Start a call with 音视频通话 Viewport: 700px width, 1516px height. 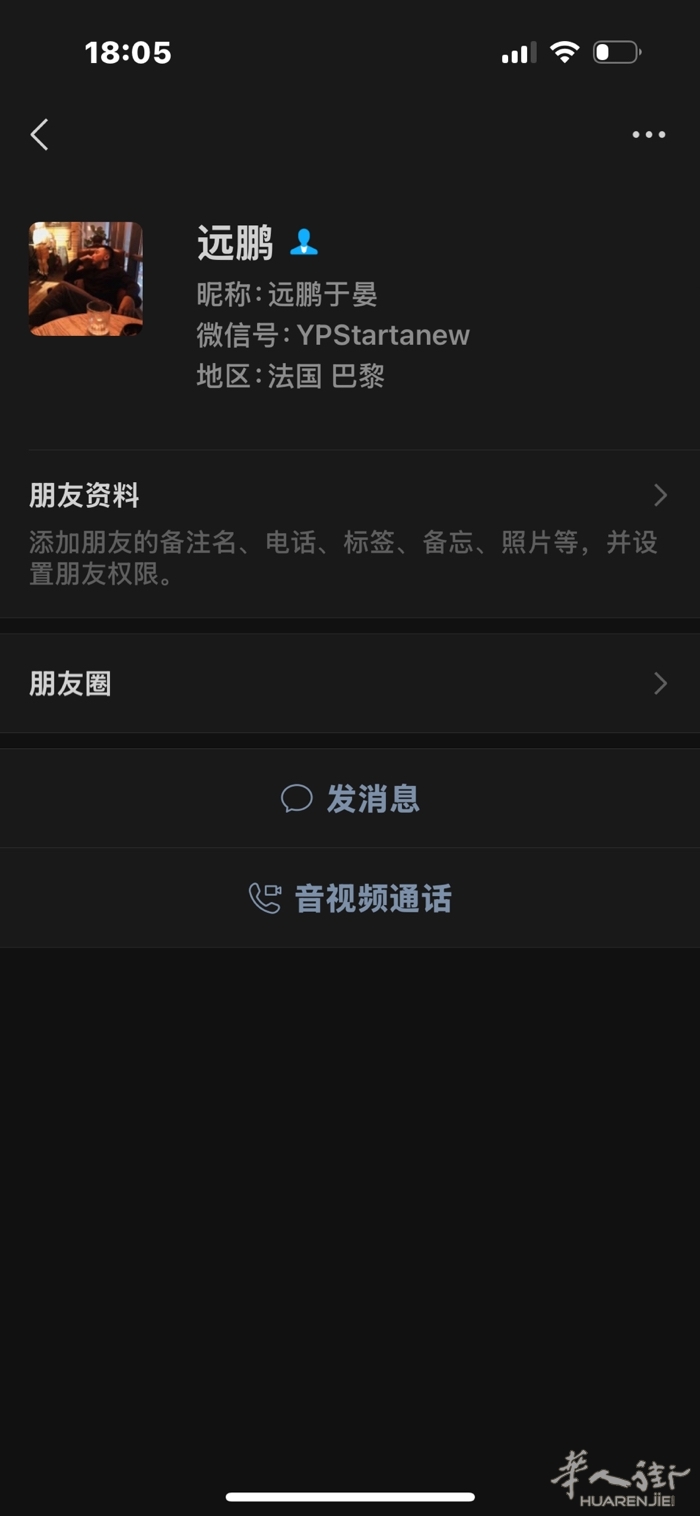(x=350, y=898)
